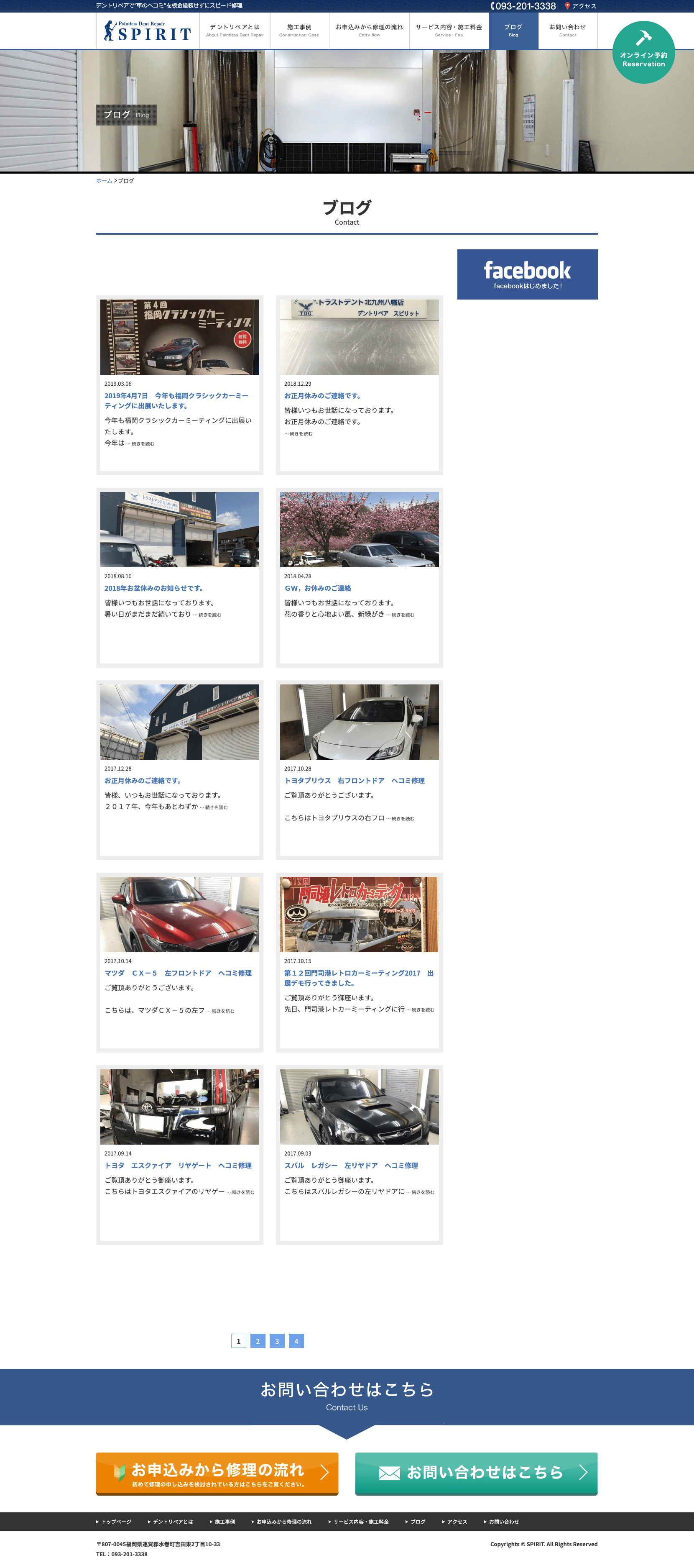Image resolution: width=694 pixels, height=1568 pixels.
Task: Open the 2018.12.29 お正月休みのご連絡 post
Action: pyautogui.click(x=322, y=396)
